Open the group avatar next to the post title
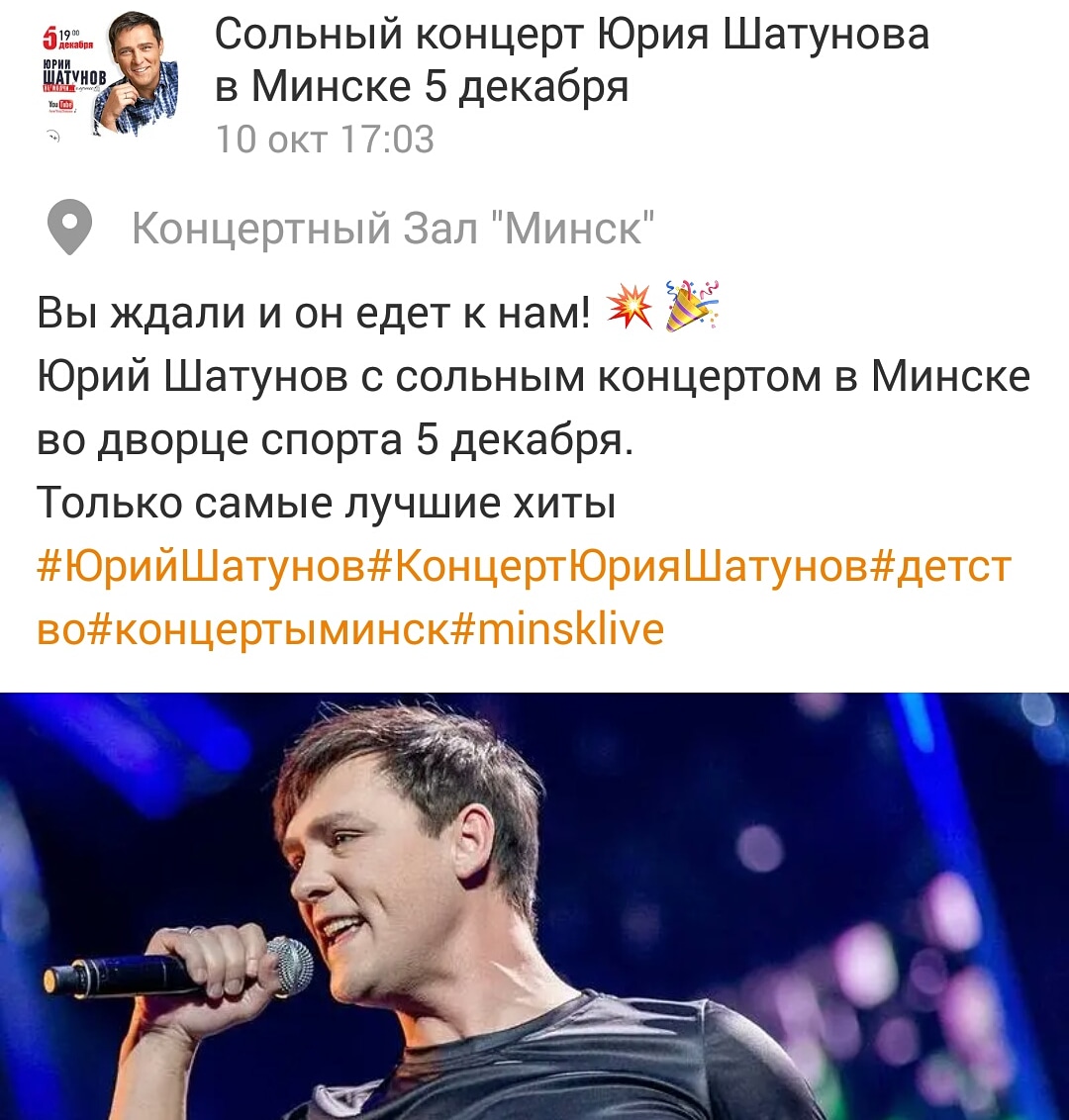Screen dimensions: 1069x1120 coord(109,75)
